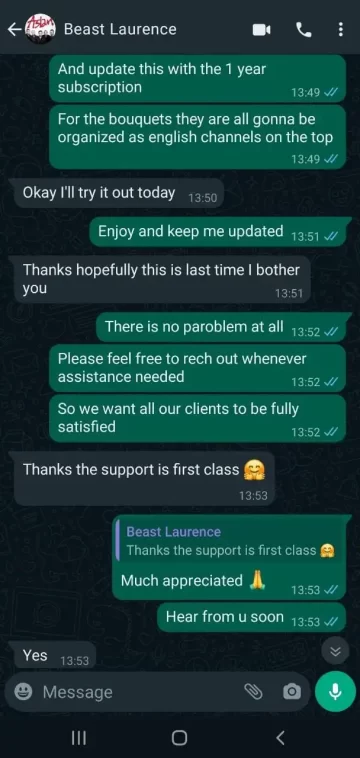The image size is (360, 758).
Task: Open the three-dot overflow menu
Action: (341, 30)
